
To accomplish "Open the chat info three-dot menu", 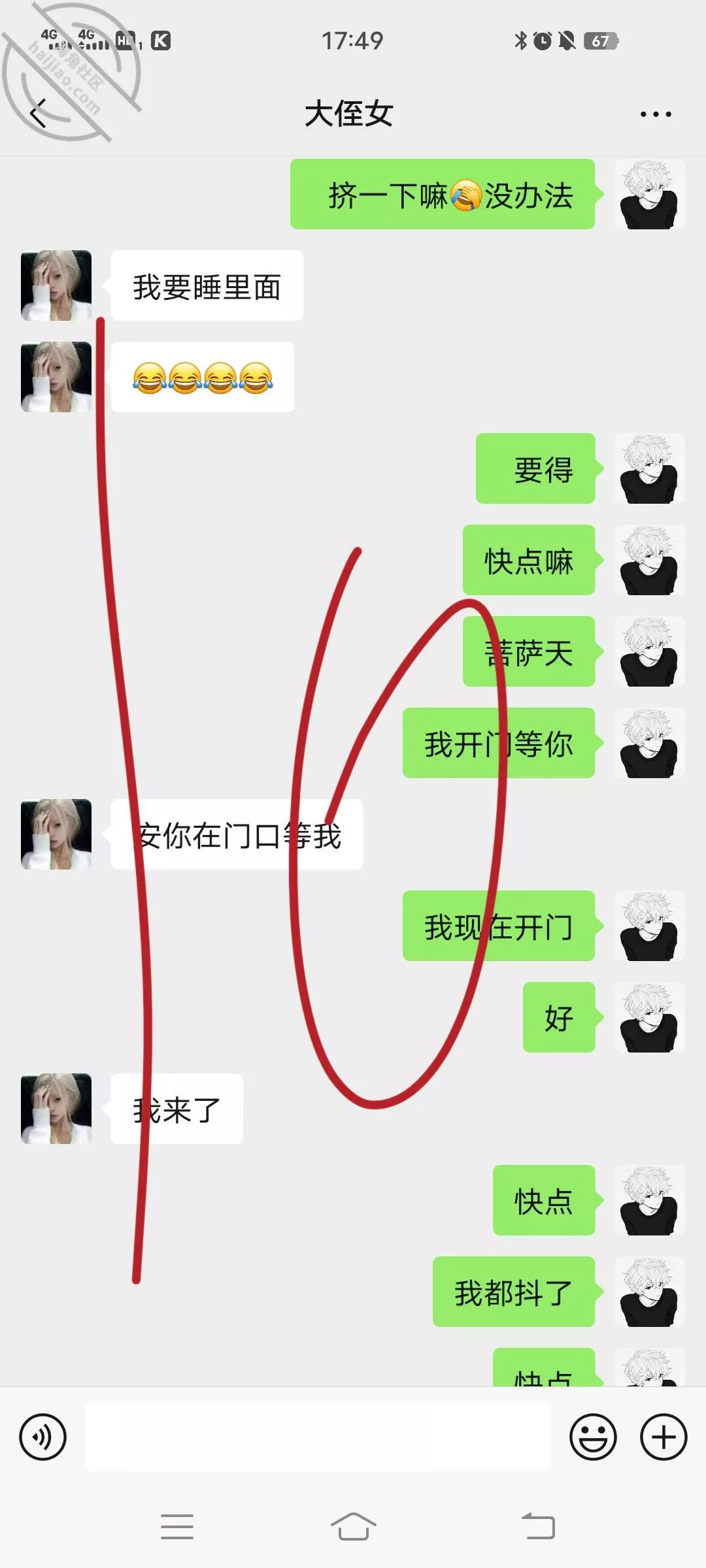I will 655,114.
